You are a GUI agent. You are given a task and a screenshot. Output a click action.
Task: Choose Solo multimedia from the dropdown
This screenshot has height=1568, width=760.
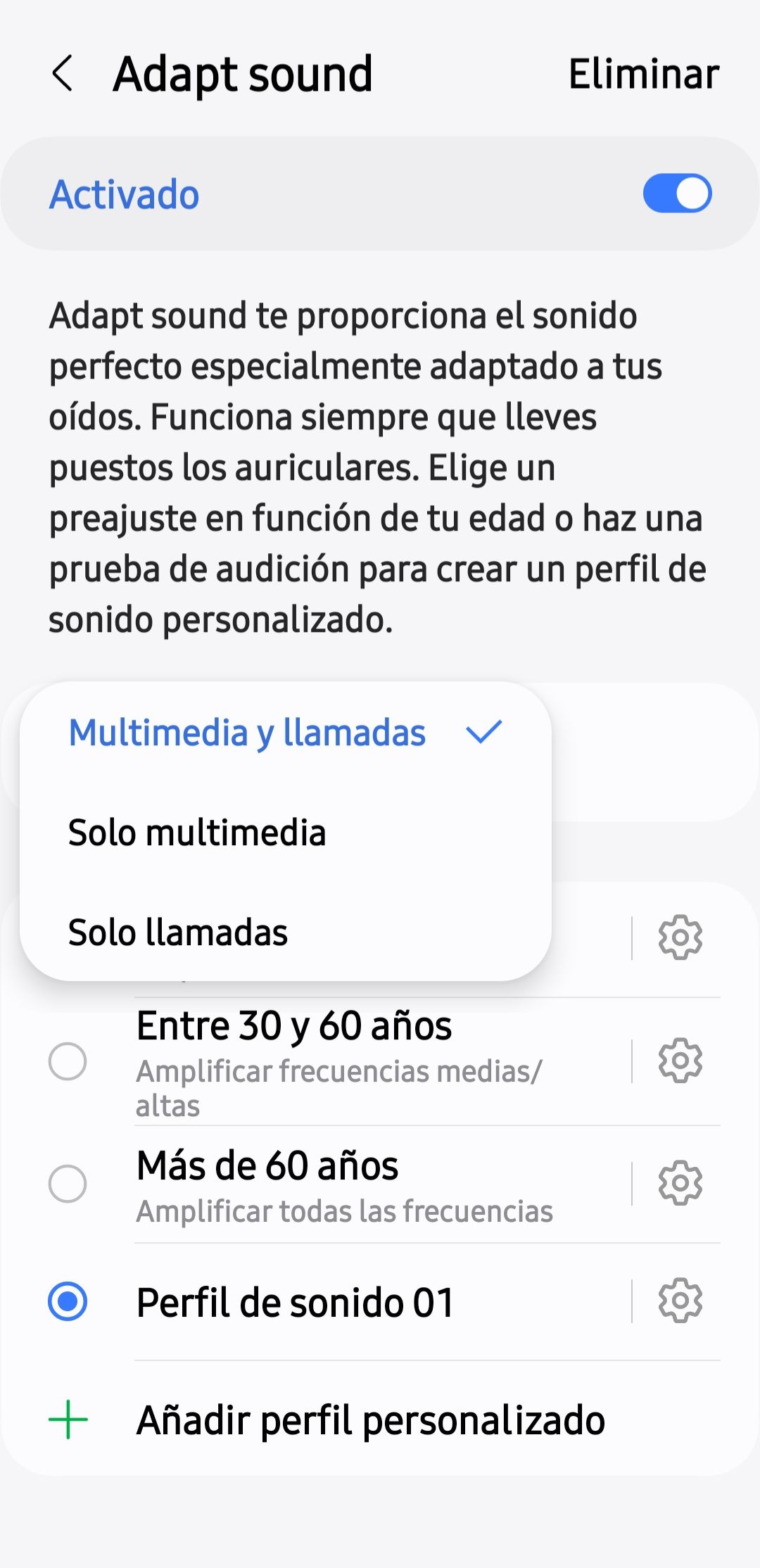point(198,833)
